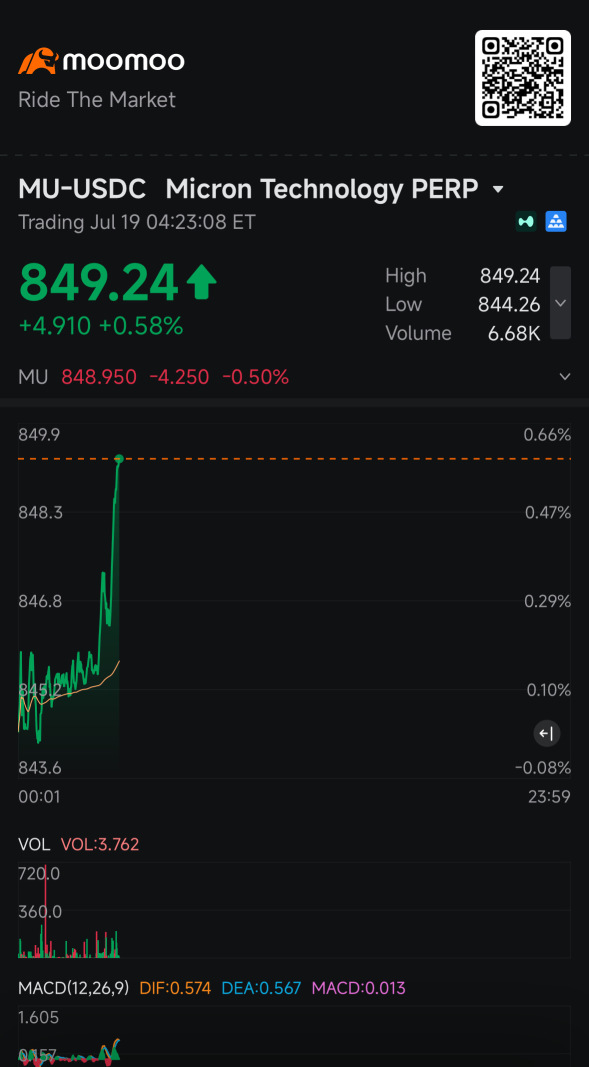
Task: Tap the teal exchange badge icon
Action: point(526,221)
